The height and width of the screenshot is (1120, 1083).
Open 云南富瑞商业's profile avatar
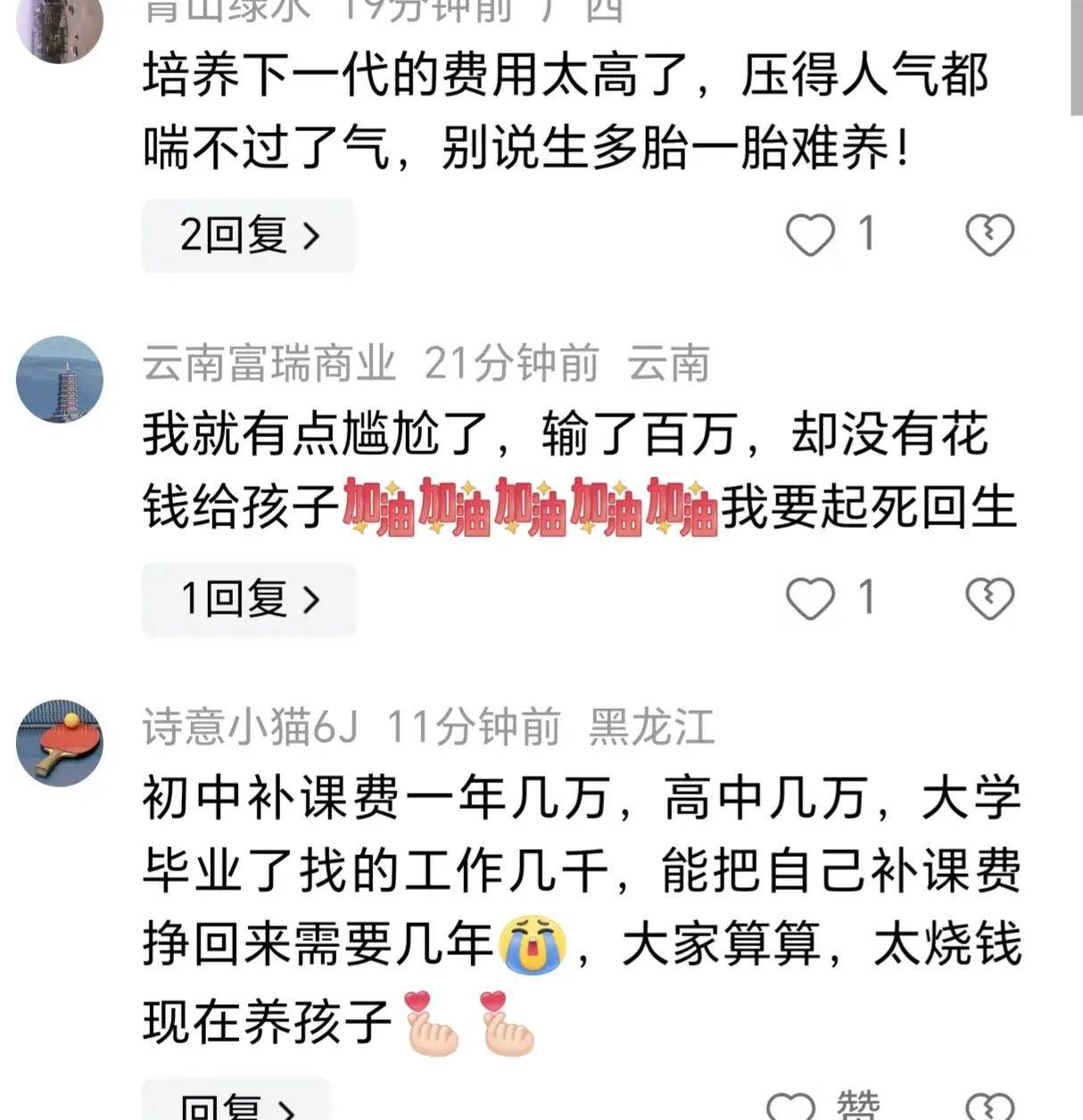click(60, 379)
